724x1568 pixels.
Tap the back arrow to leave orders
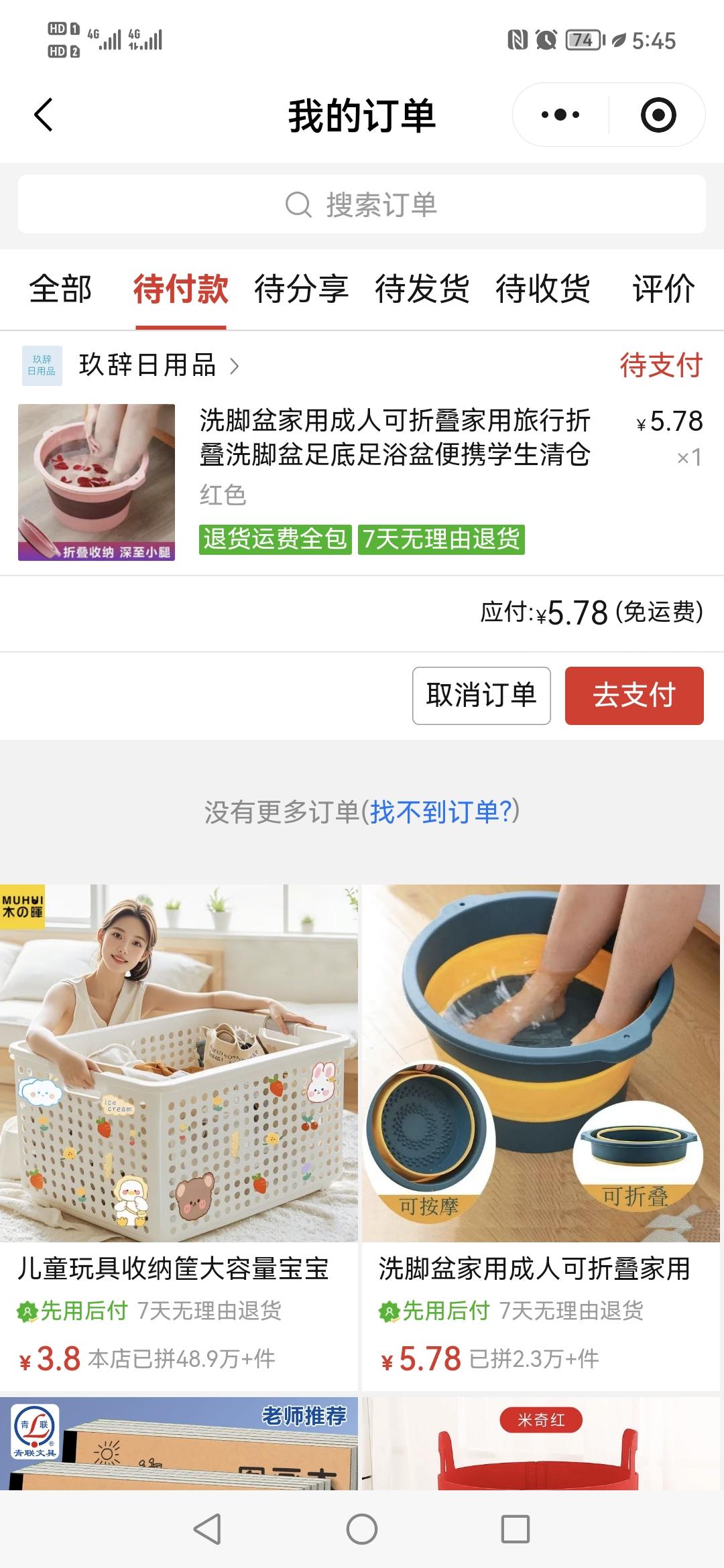tap(42, 114)
